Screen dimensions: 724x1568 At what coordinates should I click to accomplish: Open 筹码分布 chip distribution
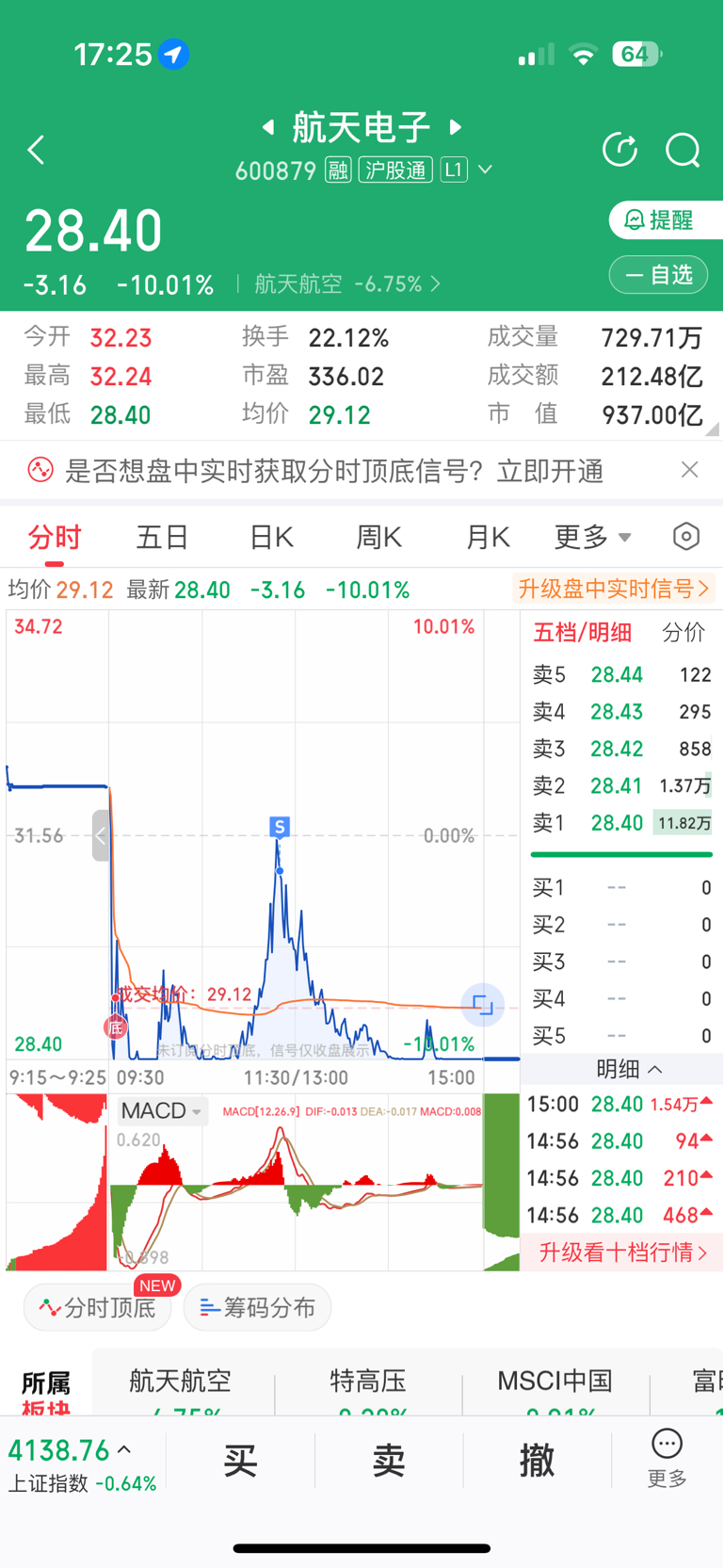pos(257,1308)
